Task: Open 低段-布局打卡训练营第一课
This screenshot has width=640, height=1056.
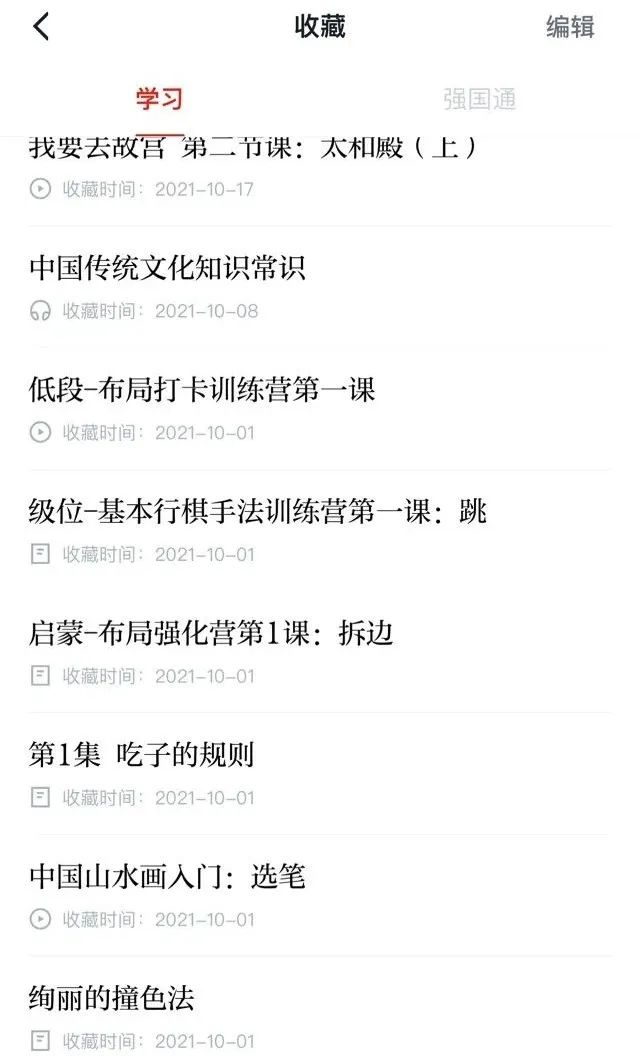Action: tap(202, 390)
